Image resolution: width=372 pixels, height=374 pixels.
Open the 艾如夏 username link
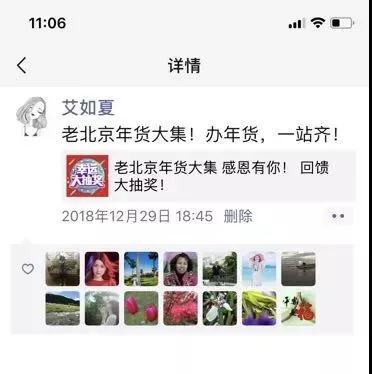click(88, 108)
